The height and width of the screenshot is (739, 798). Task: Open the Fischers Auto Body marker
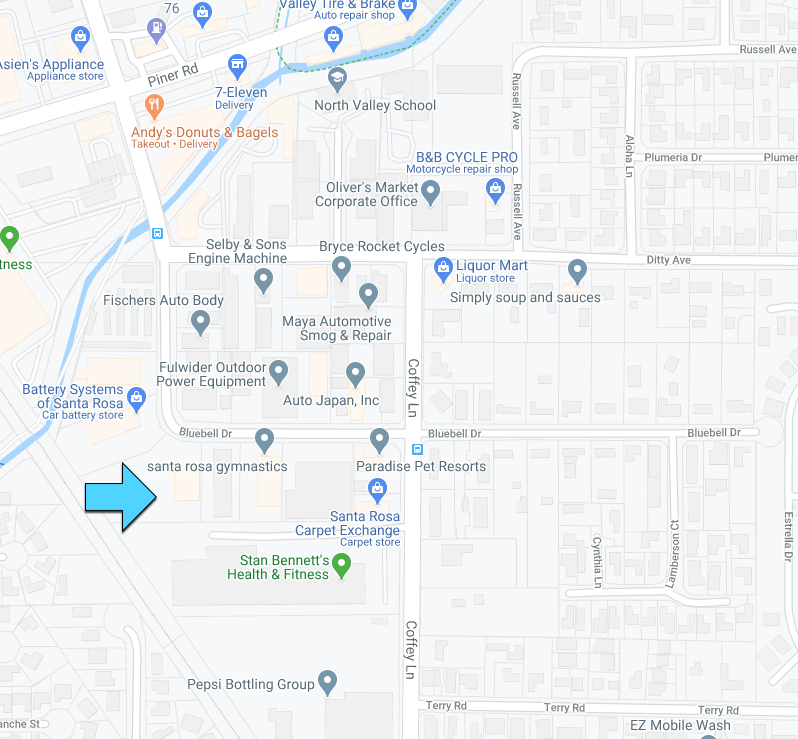pos(200,322)
